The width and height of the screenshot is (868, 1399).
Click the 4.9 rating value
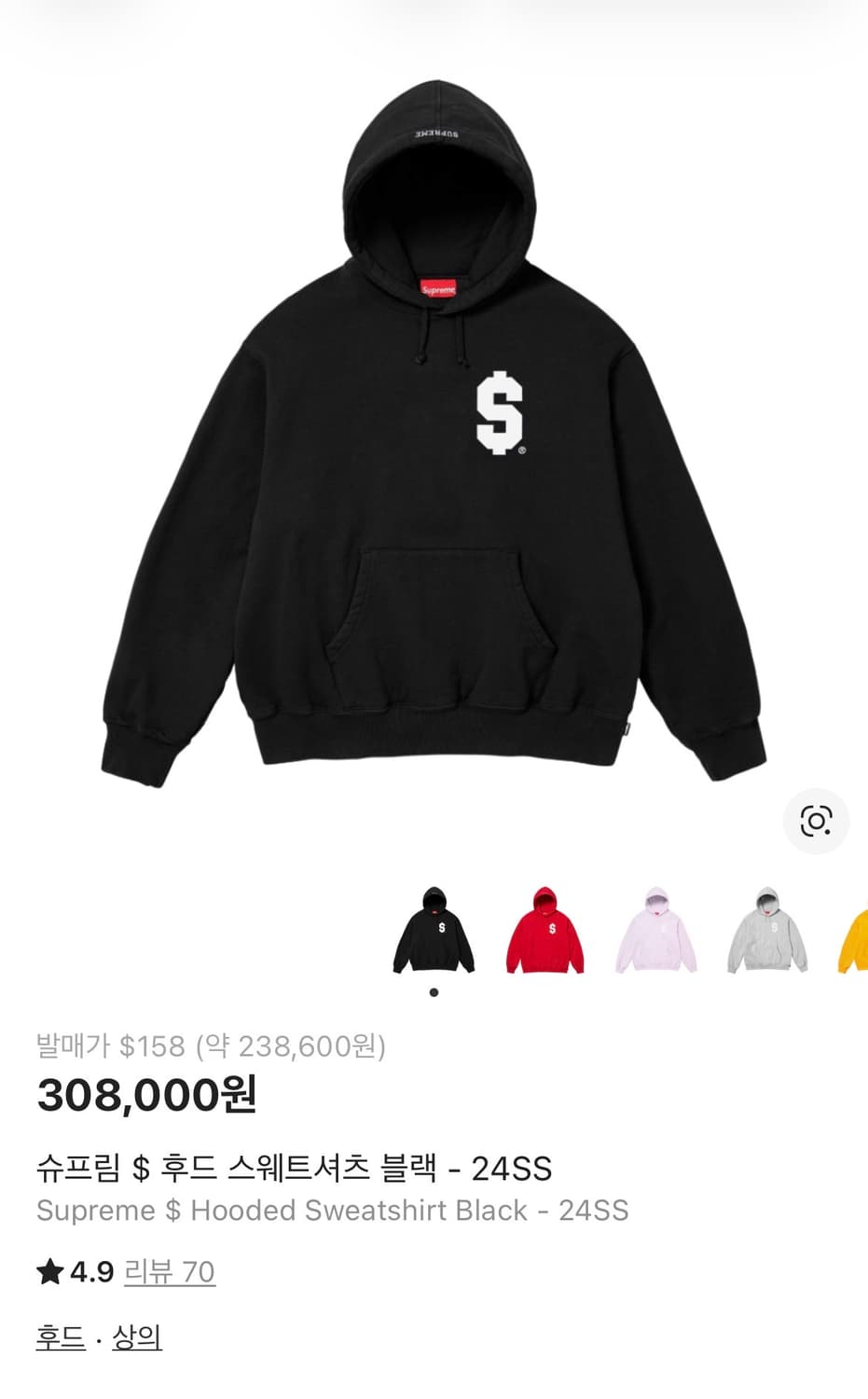click(x=93, y=1270)
